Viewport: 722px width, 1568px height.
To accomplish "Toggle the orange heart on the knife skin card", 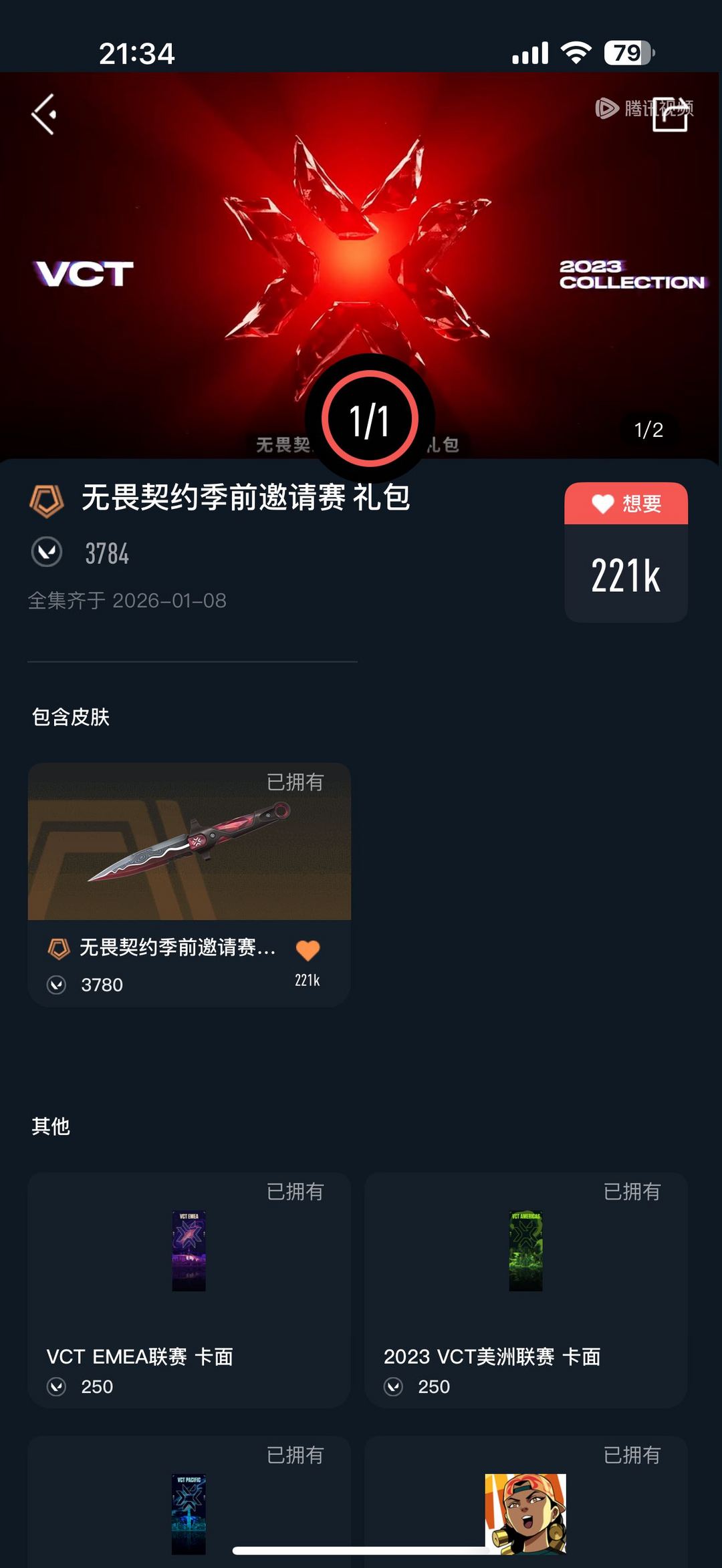I will click(309, 948).
